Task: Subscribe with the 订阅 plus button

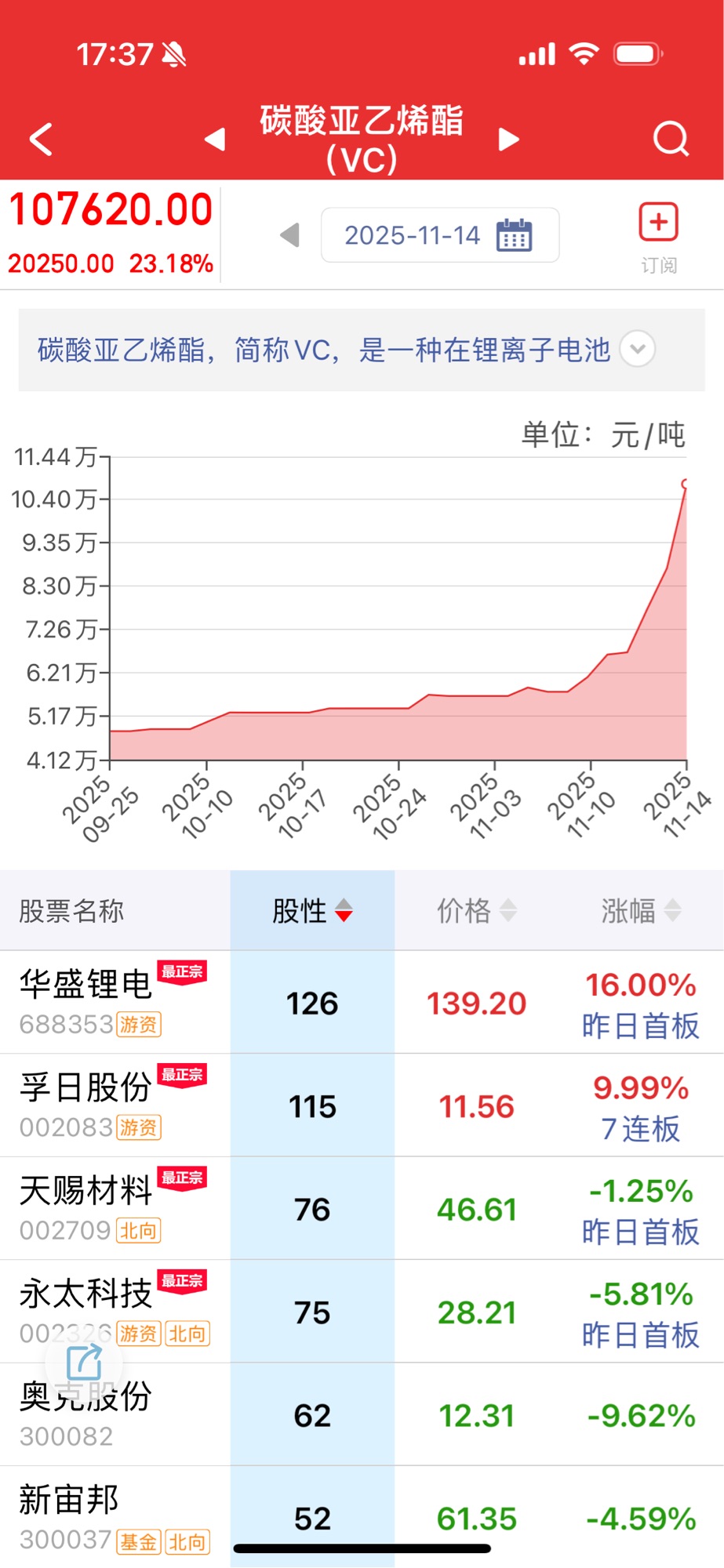Action: (658, 223)
